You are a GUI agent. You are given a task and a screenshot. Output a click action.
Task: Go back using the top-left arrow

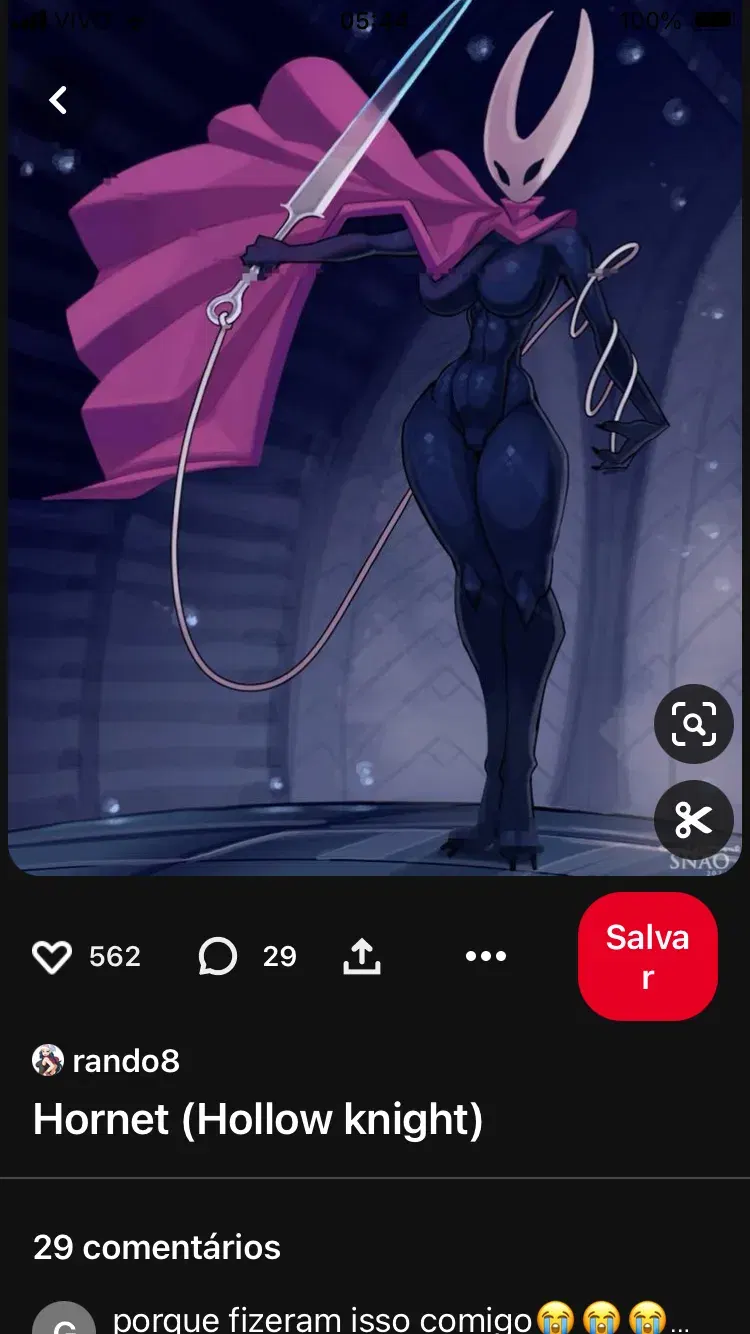[58, 100]
